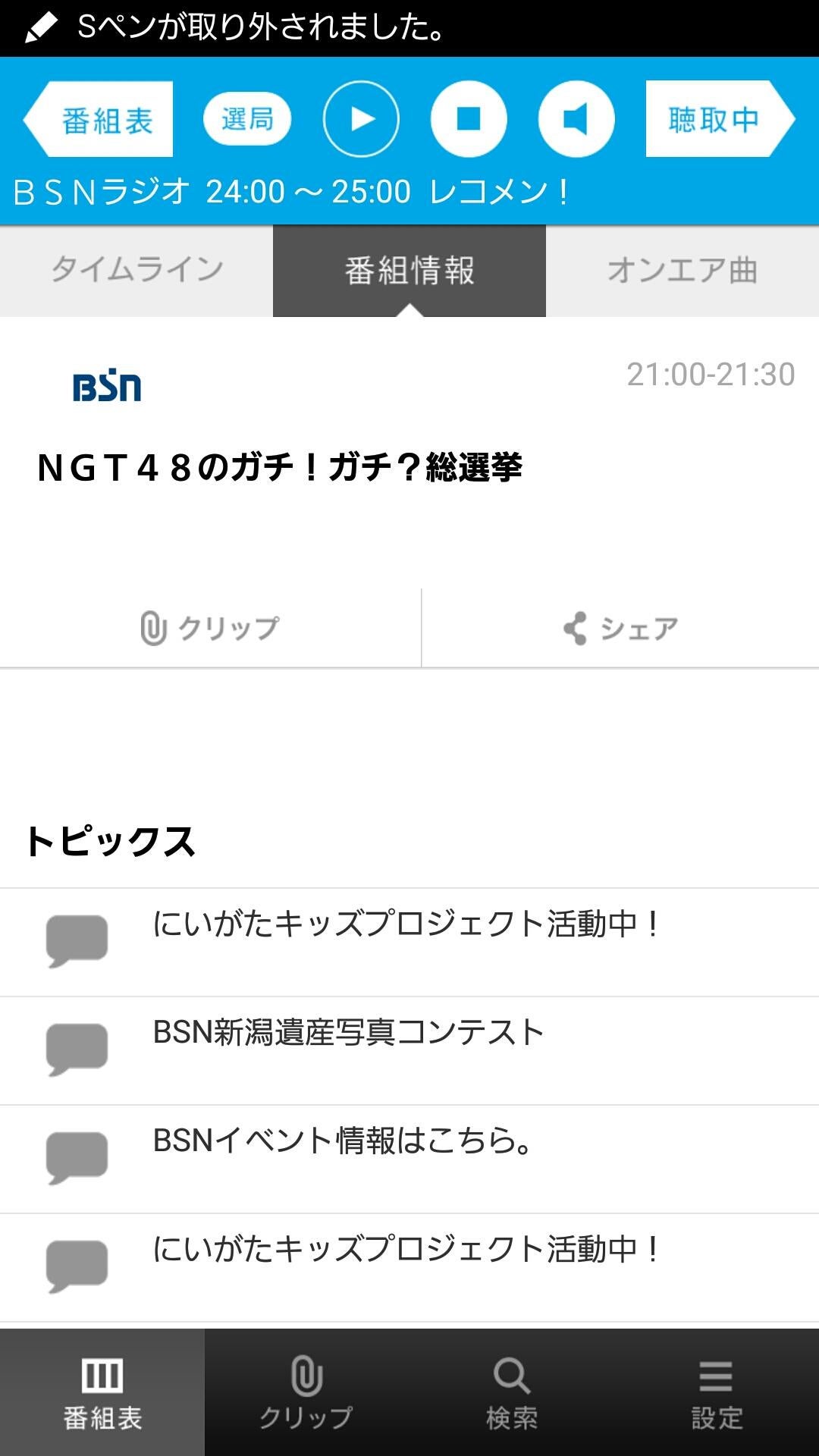
Task: Tap the 番組表 arrow button in the header
Action: pos(99,119)
